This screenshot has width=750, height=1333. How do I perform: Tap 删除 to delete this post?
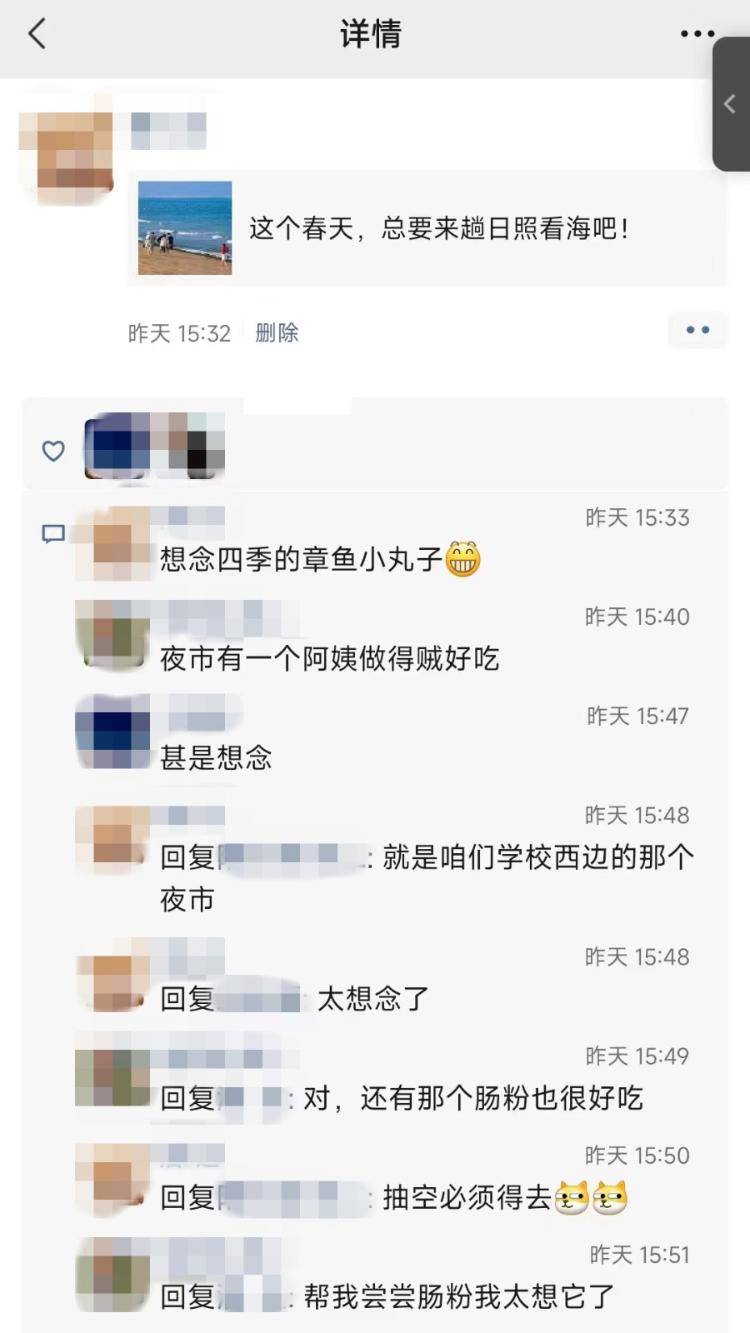coord(277,333)
